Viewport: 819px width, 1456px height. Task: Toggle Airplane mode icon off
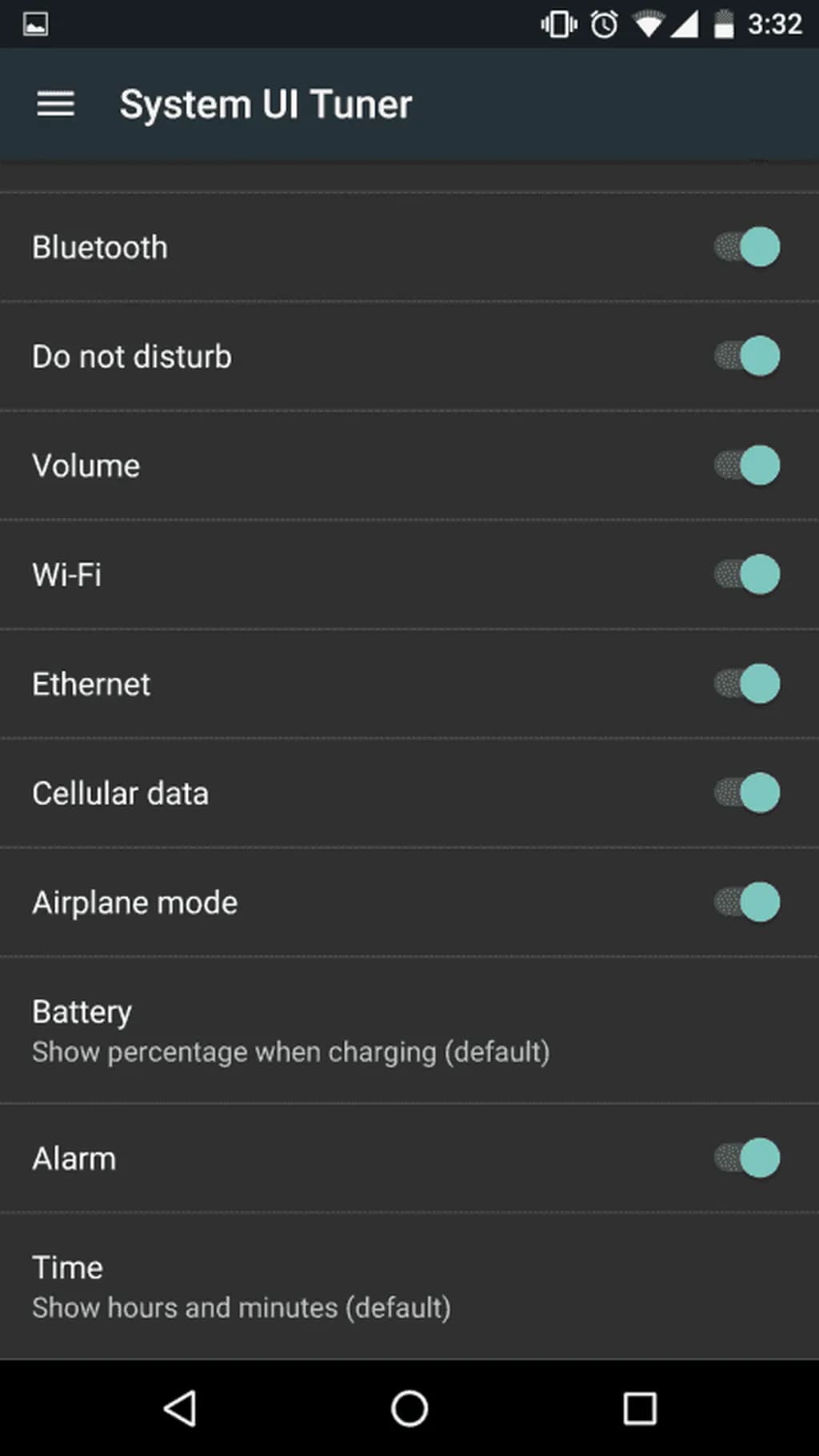click(747, 902)
